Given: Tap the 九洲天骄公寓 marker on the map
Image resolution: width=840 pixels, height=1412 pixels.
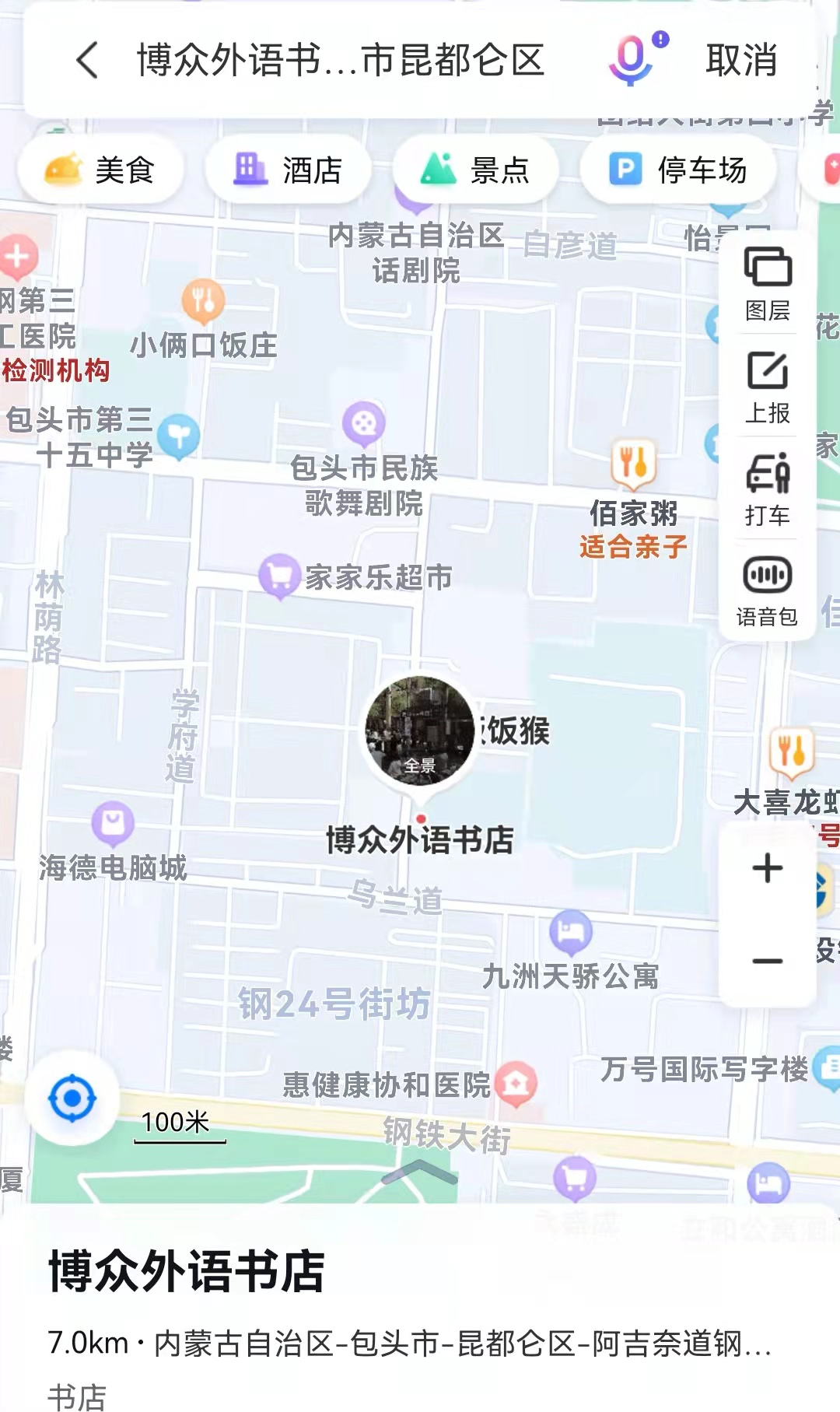Looking at the screenshot, I should [x=571, y=932].
